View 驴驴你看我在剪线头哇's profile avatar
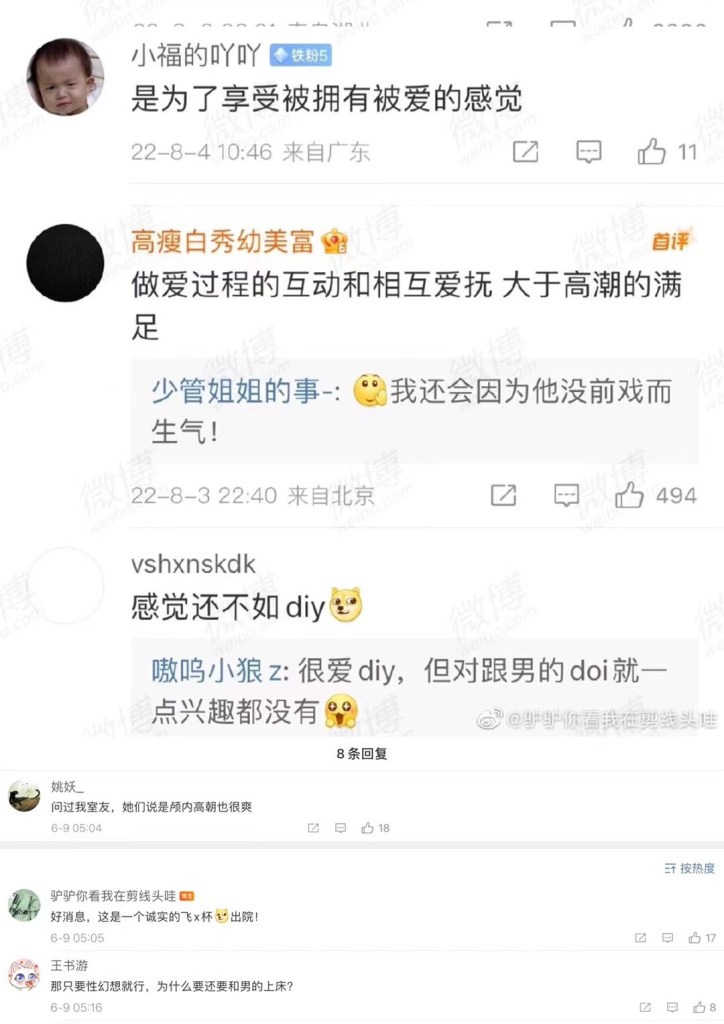Image resolution: width=724 pixels, height=1024 pixels. pyautogui.click(x=24, y=905)
